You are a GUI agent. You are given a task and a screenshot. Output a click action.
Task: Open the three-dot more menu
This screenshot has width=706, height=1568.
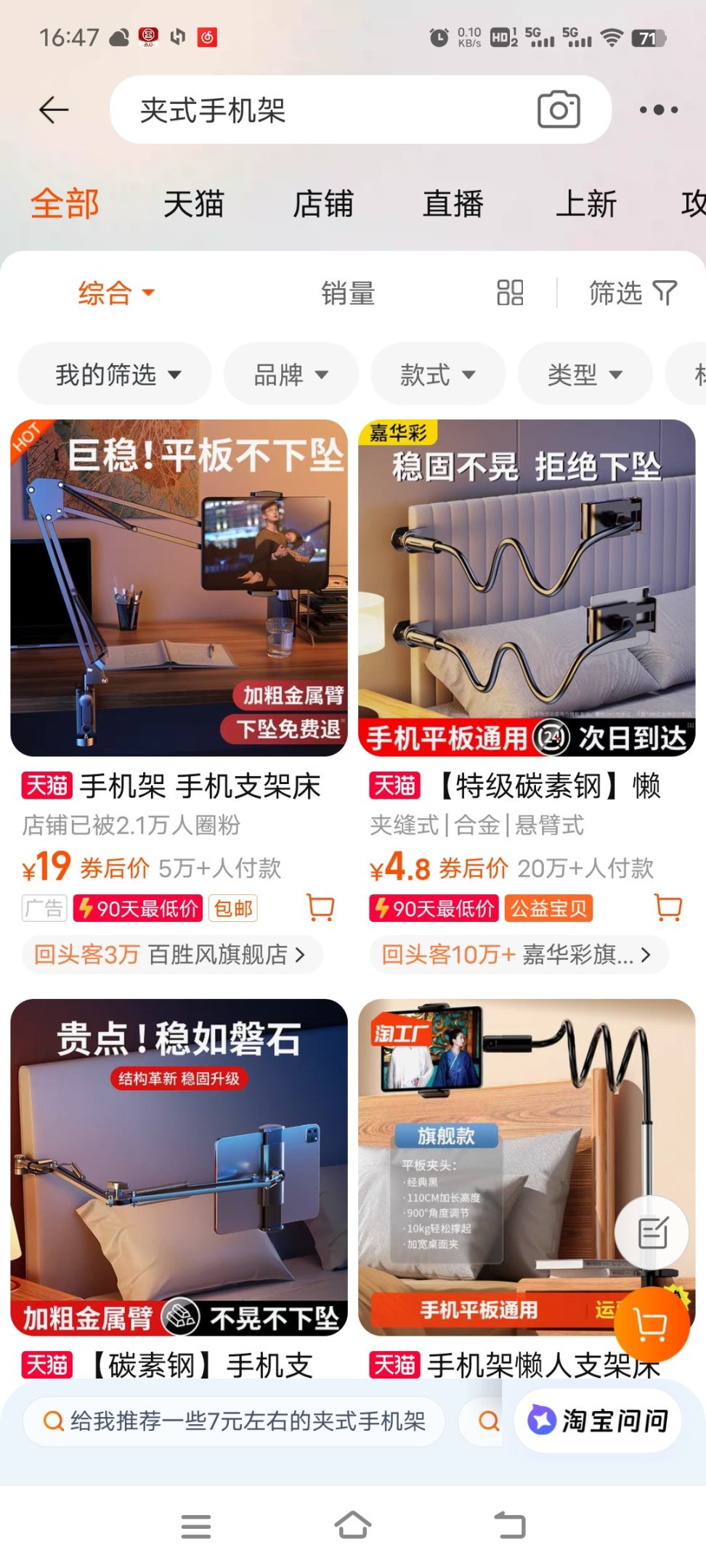coord(658,110)
